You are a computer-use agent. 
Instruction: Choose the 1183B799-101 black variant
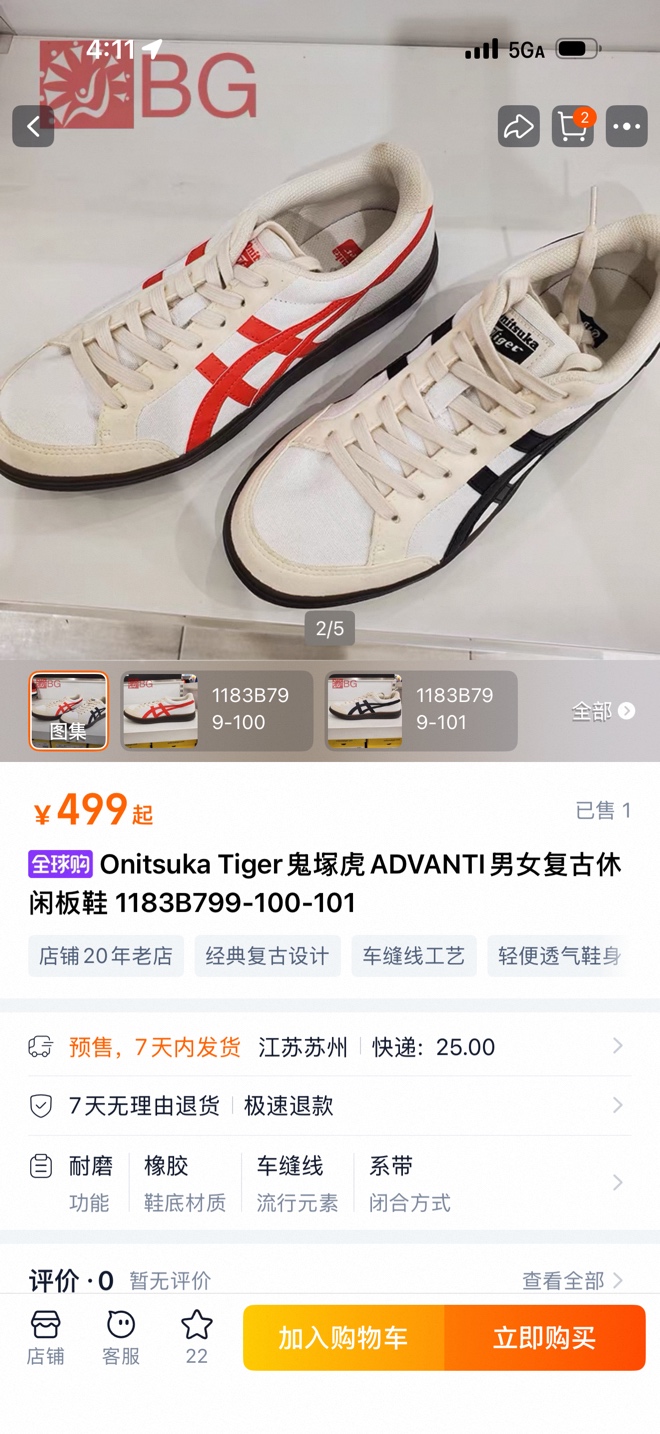click(x=421, y=711)
